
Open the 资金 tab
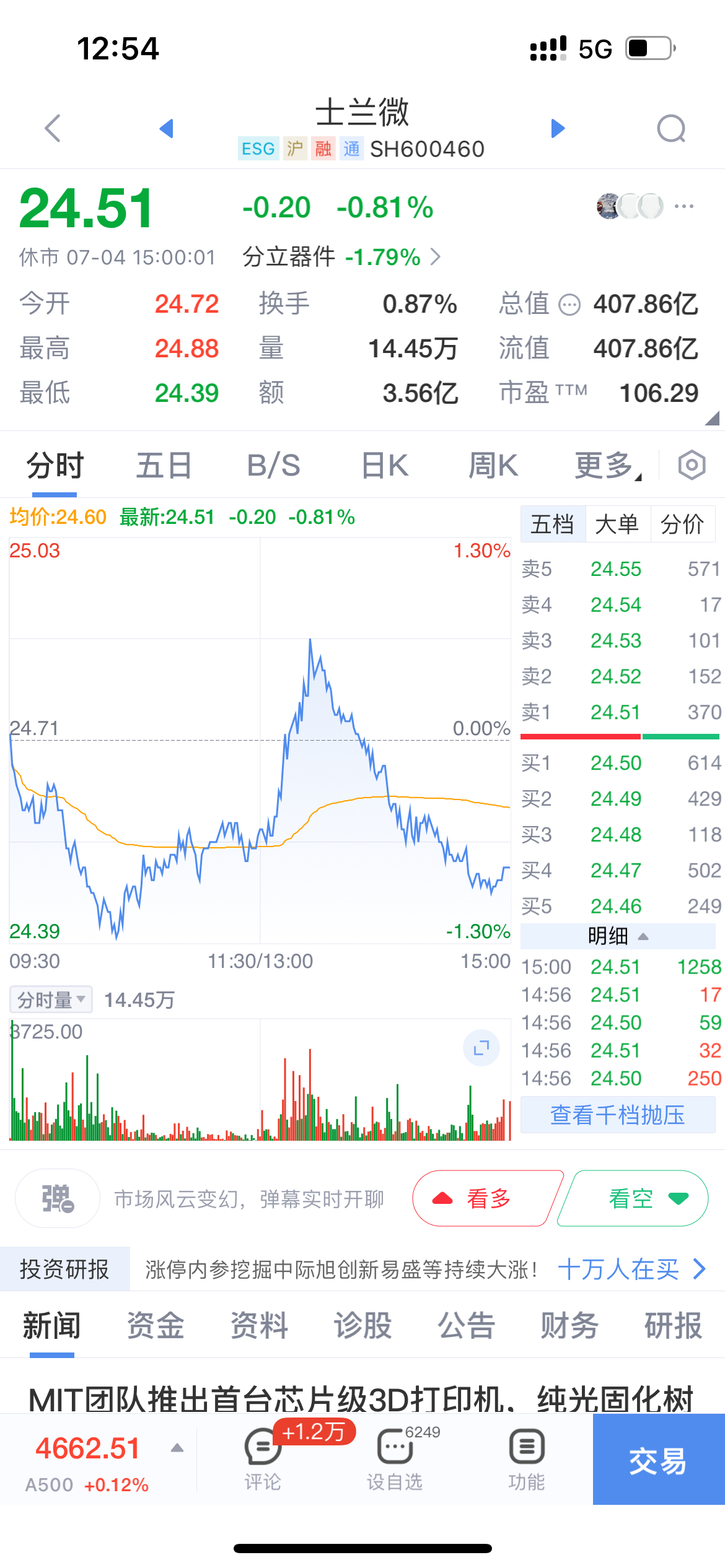tap(156, 1326)
